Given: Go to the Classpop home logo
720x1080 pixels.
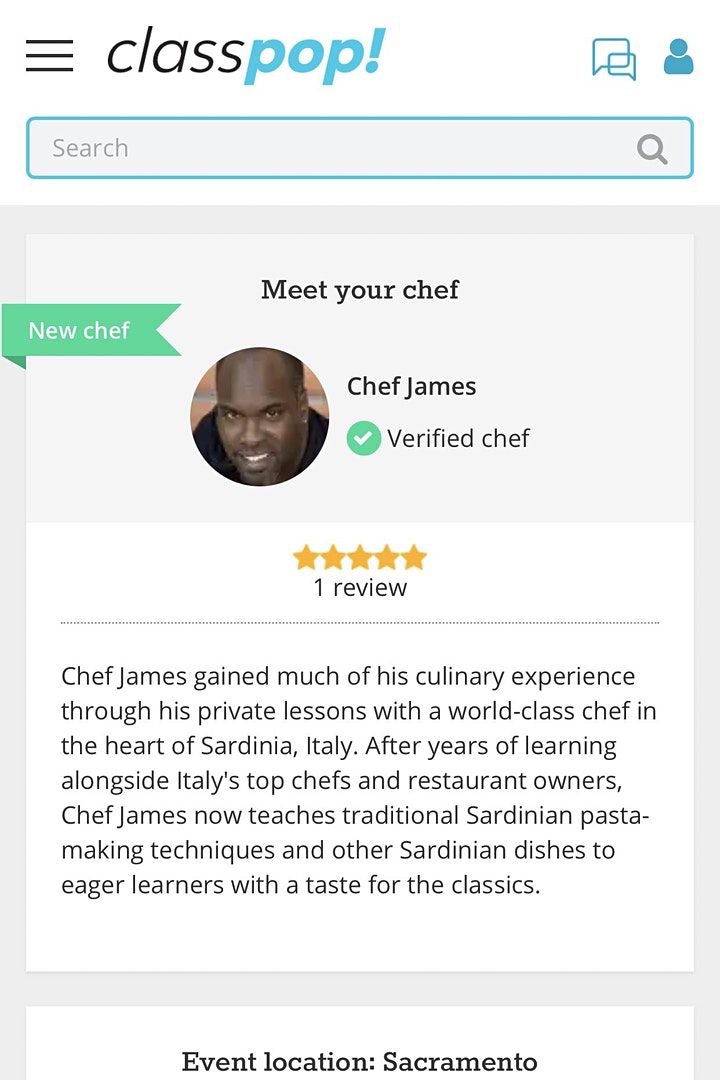Looking at the screenshot, I should 245,55.
